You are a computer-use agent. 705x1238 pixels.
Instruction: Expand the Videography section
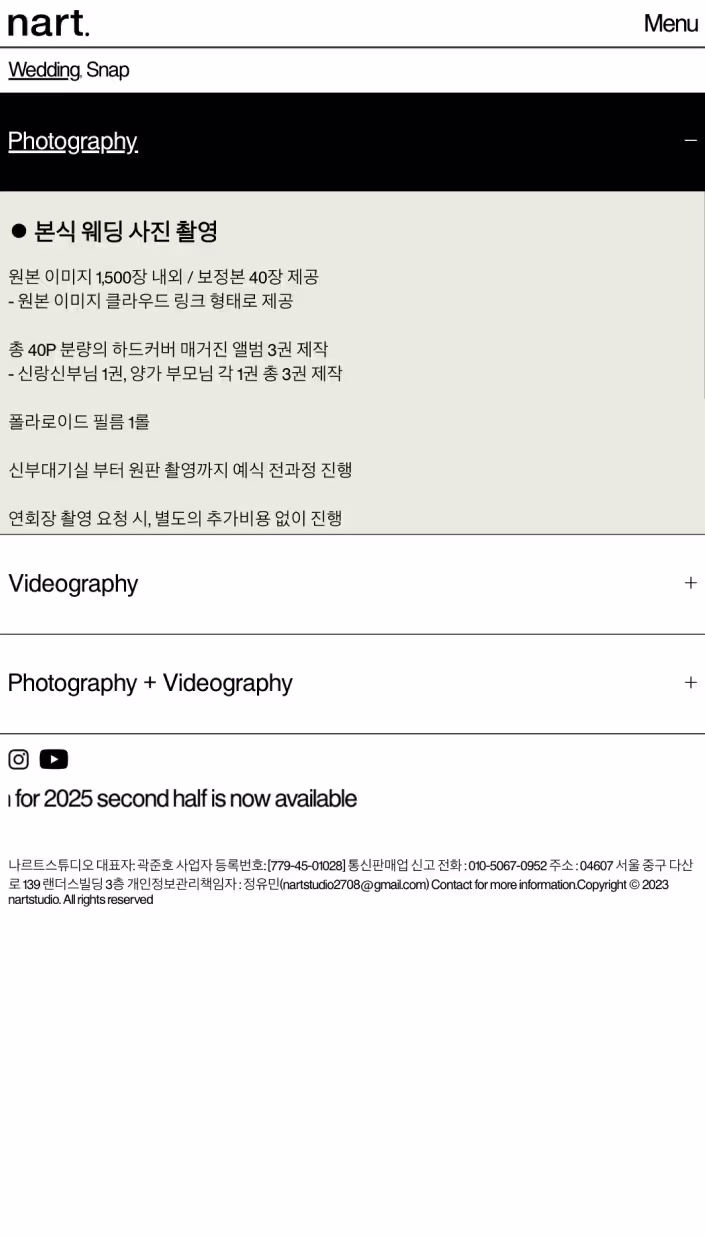[690, 583]
